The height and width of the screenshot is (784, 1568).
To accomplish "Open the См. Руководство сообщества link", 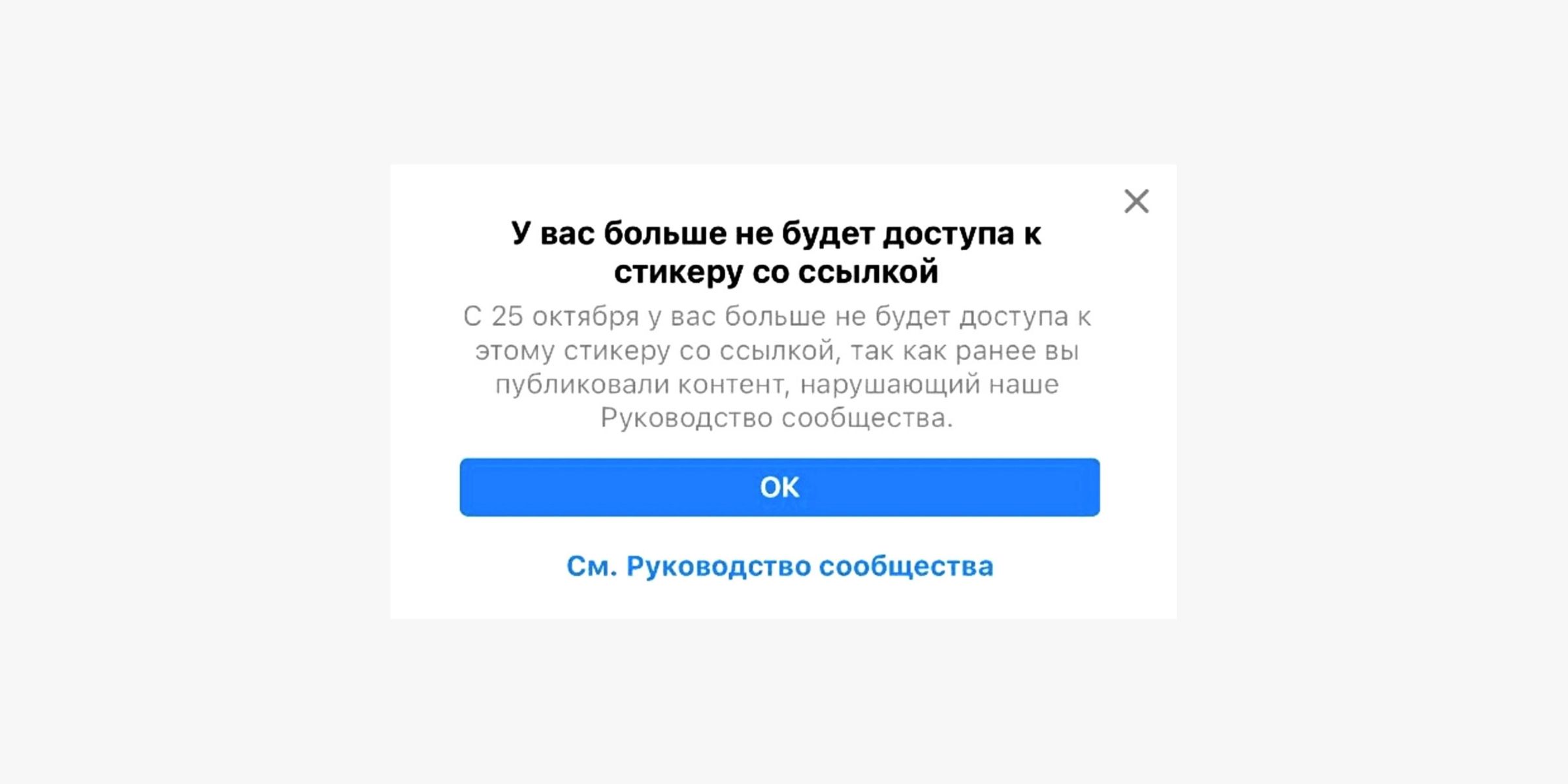I will 779,566.
